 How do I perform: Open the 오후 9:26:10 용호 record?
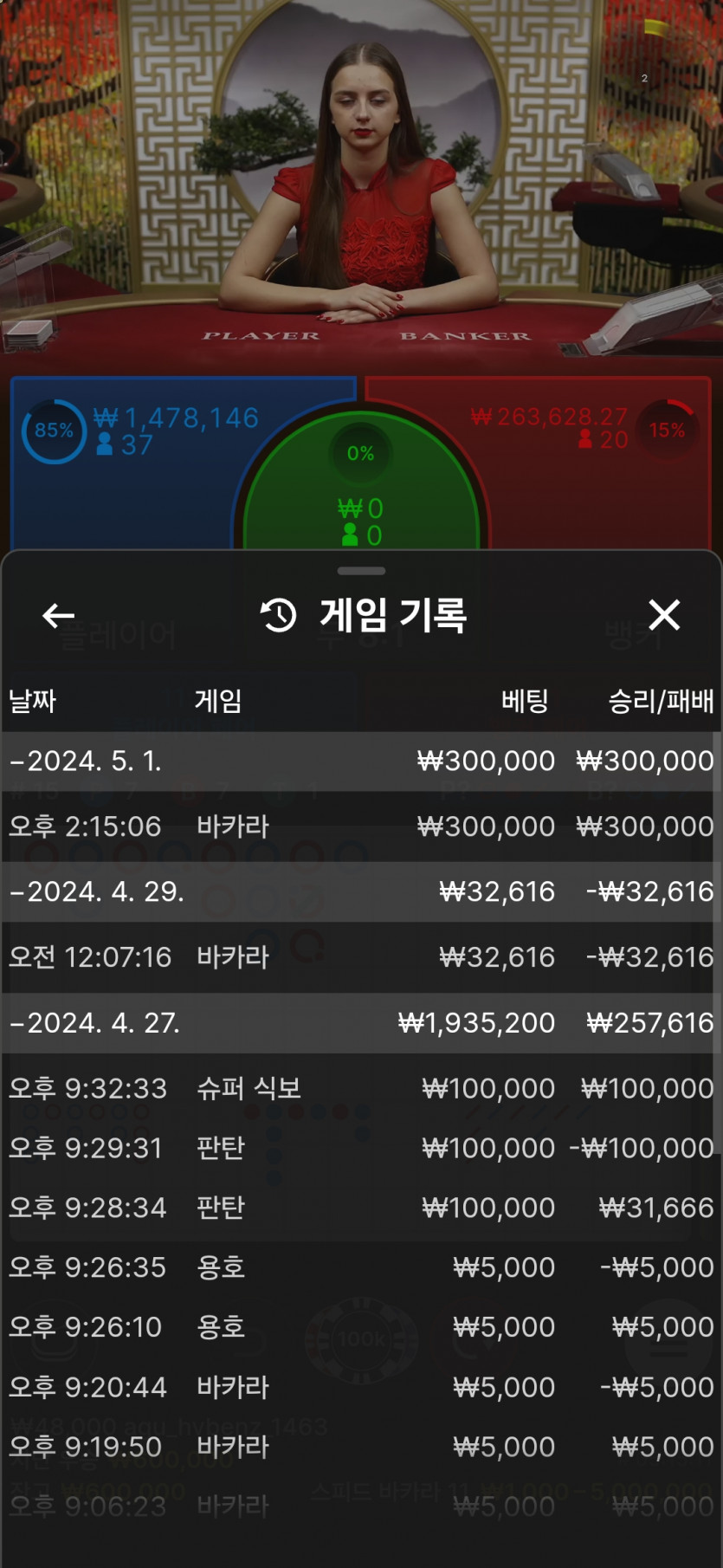361,1327
